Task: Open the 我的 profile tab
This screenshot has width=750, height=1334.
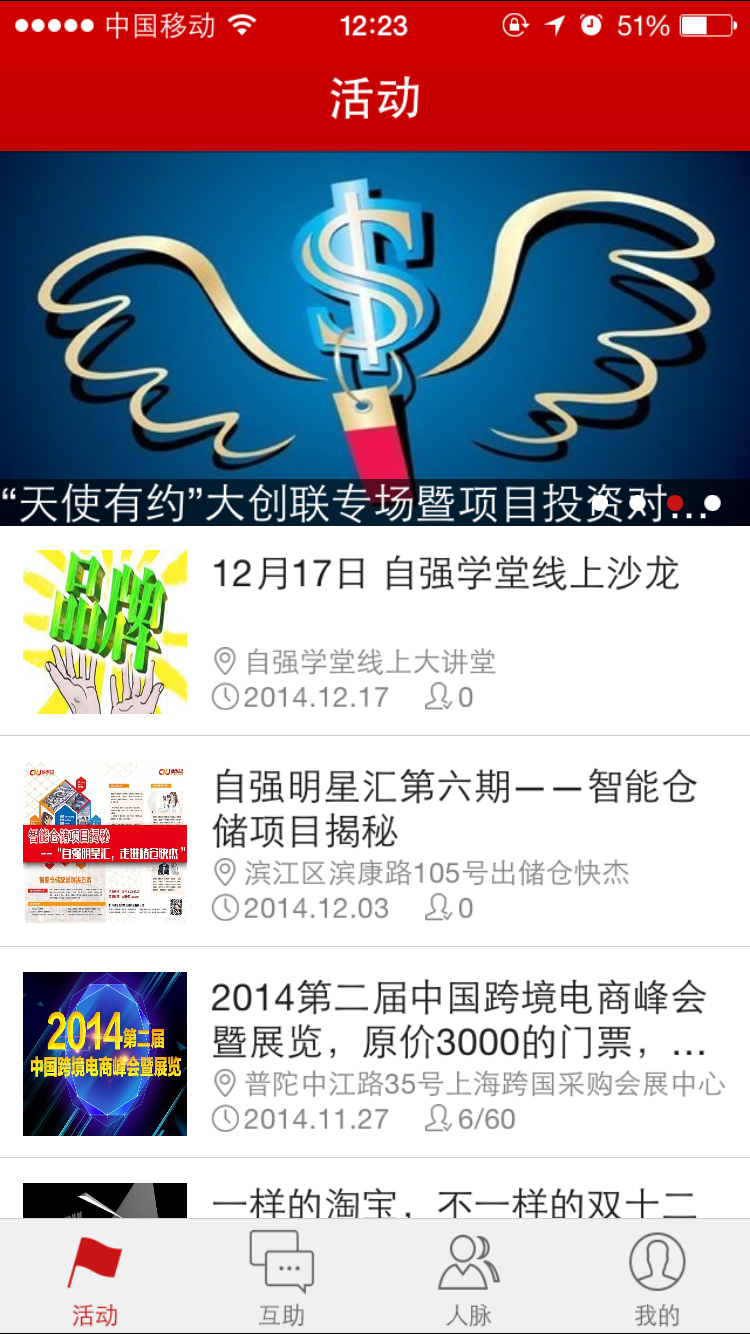Action: (657, 1280)
